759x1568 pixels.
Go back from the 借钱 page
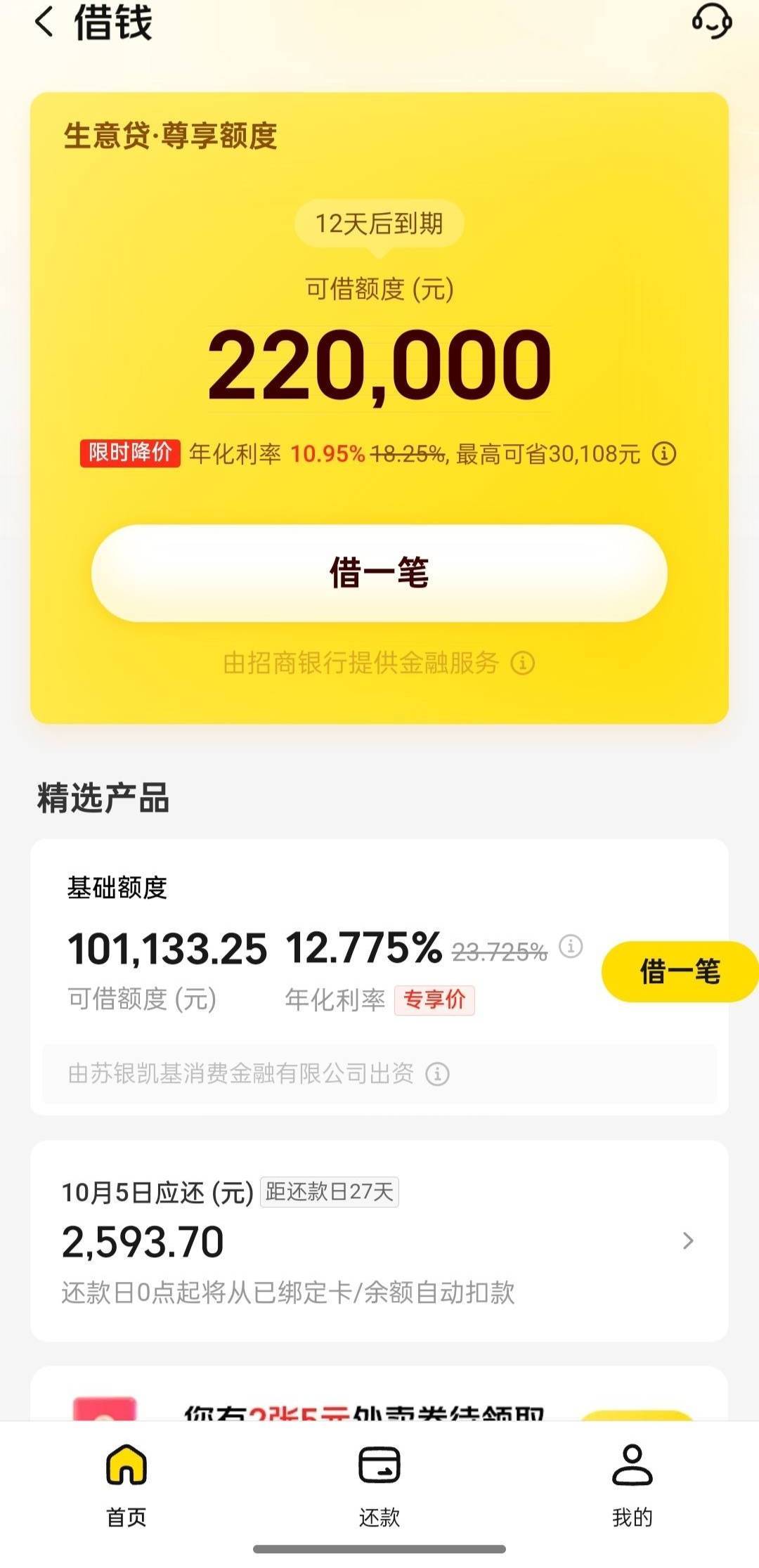[x=44, y=21]
